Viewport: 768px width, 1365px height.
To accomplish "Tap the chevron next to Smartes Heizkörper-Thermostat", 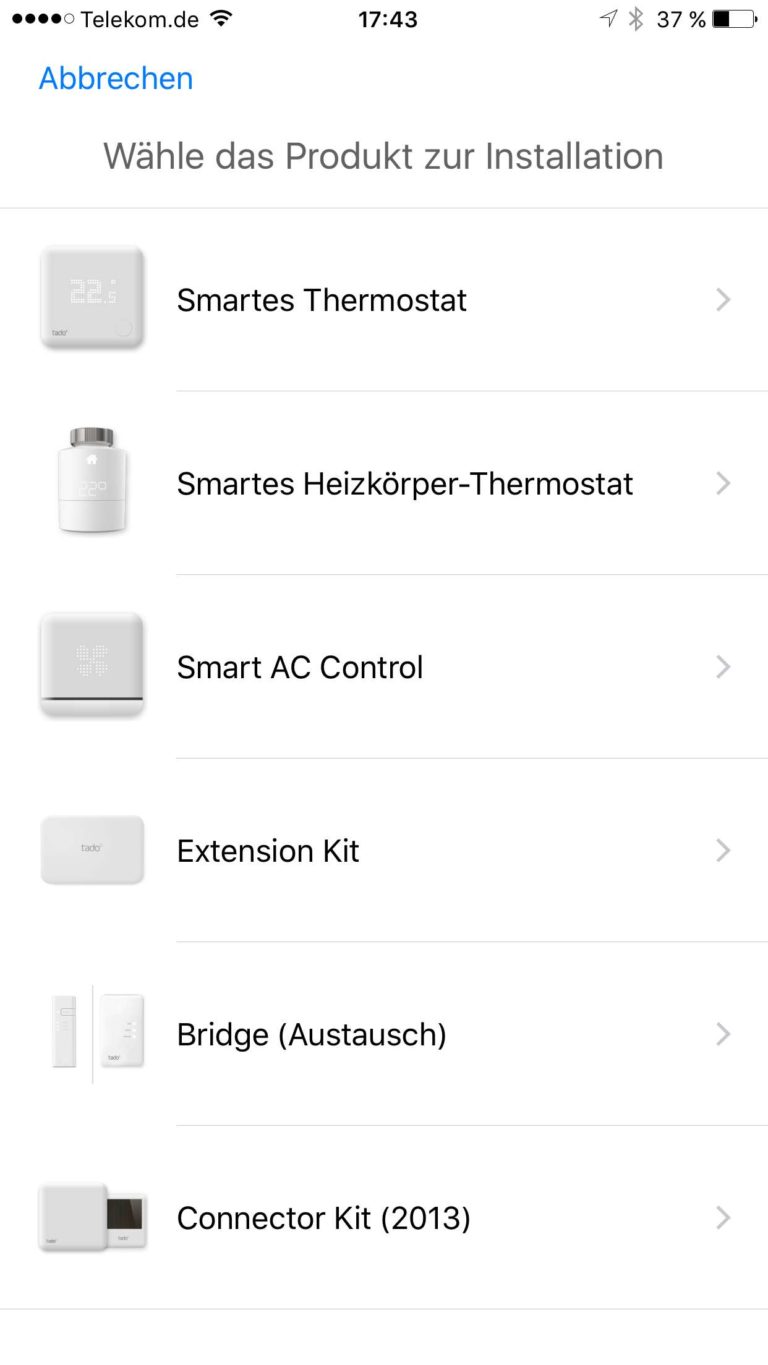I will click(723, 483).
